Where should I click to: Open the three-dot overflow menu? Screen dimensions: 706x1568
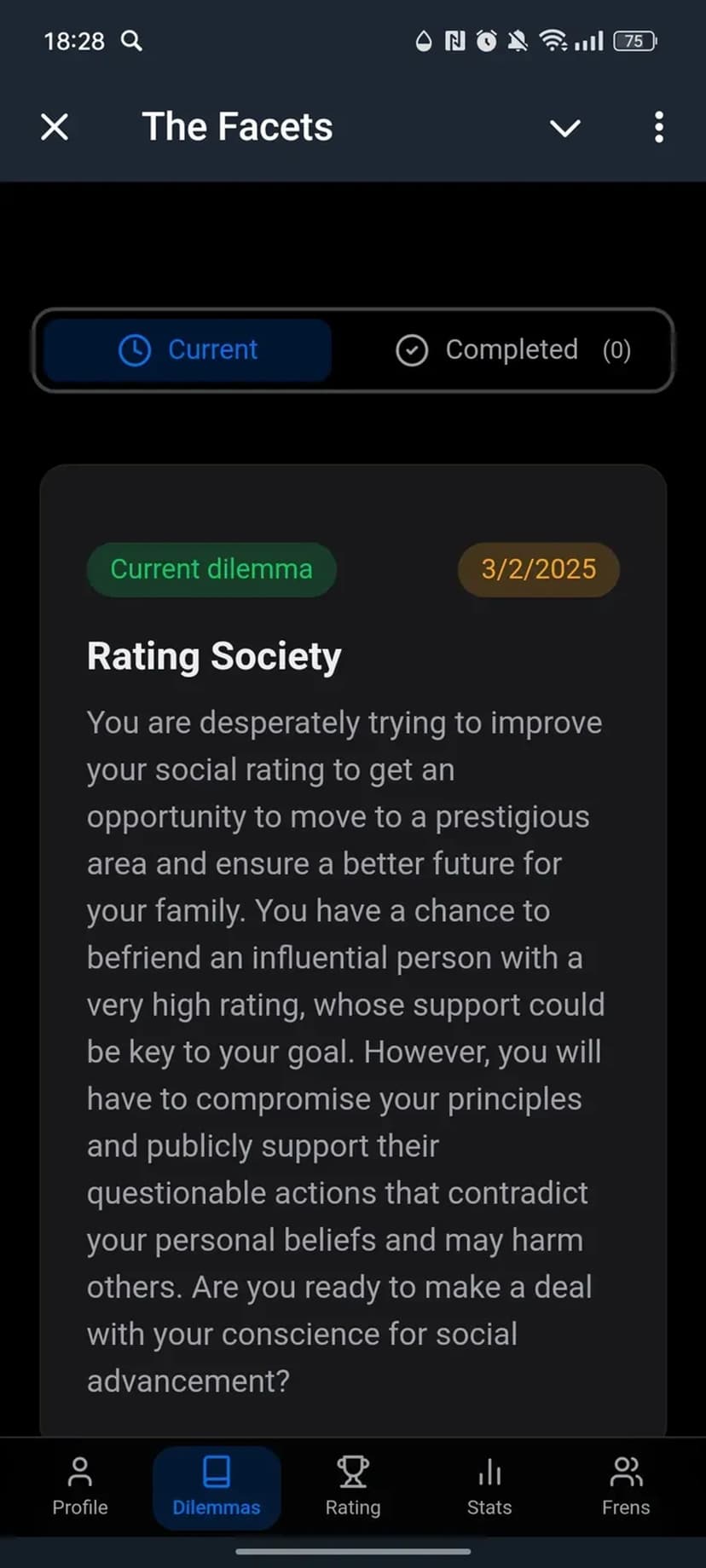click(x=658, y=128)
